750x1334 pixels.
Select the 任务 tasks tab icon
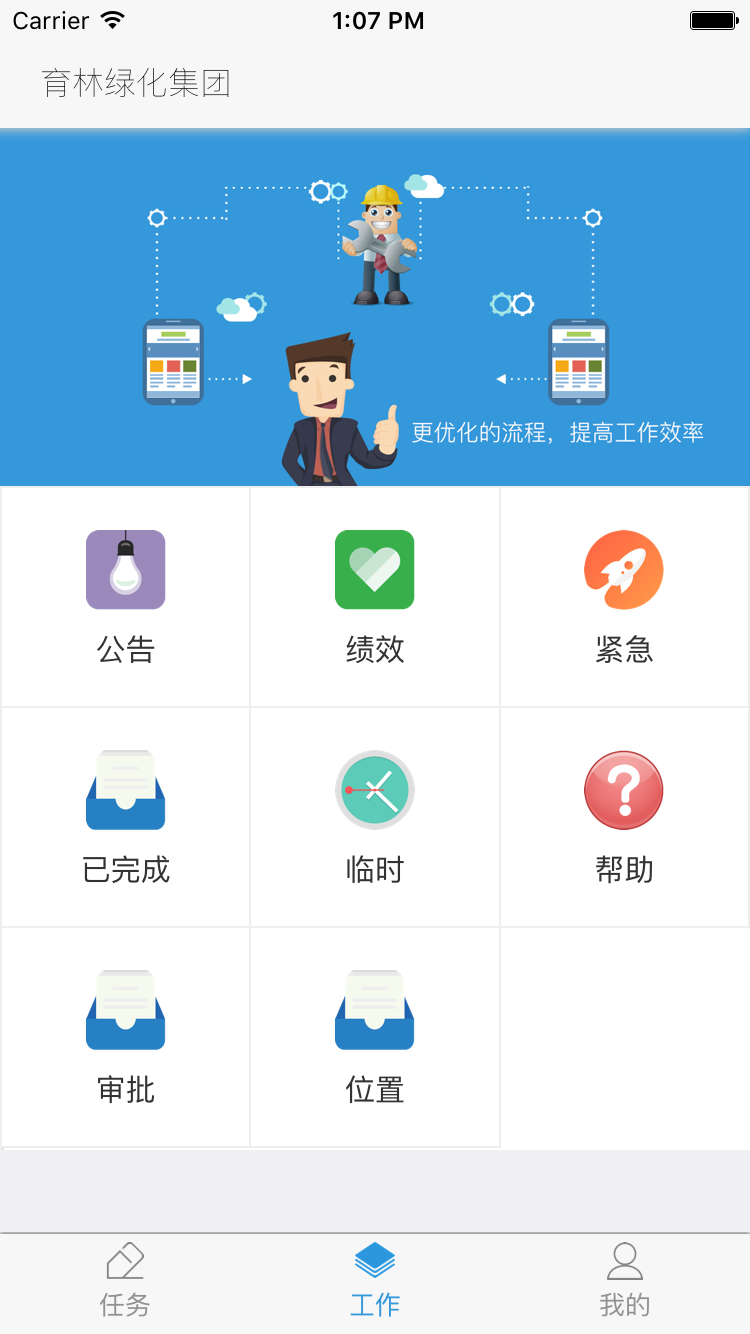click(x=125, y=1263)
